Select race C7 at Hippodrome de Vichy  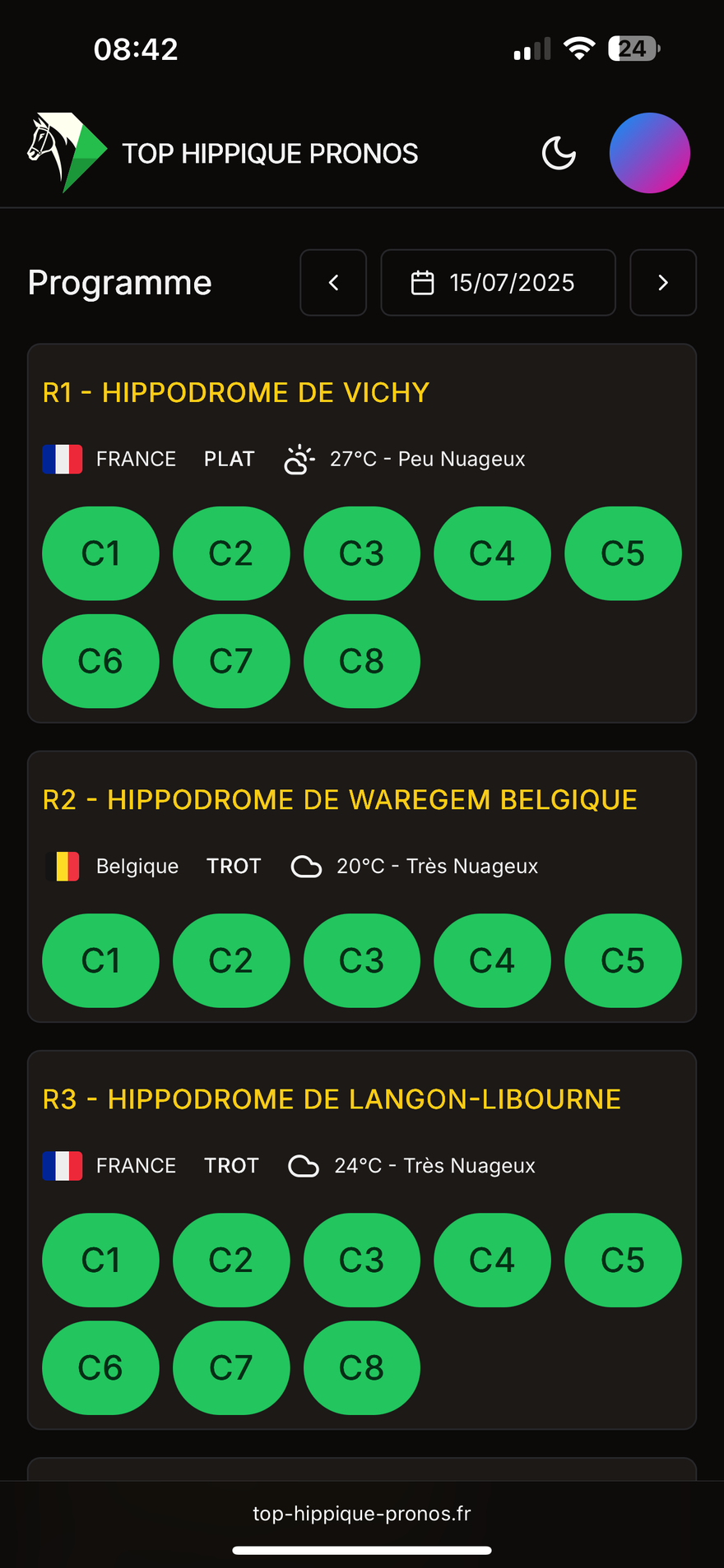coord(231,661)
